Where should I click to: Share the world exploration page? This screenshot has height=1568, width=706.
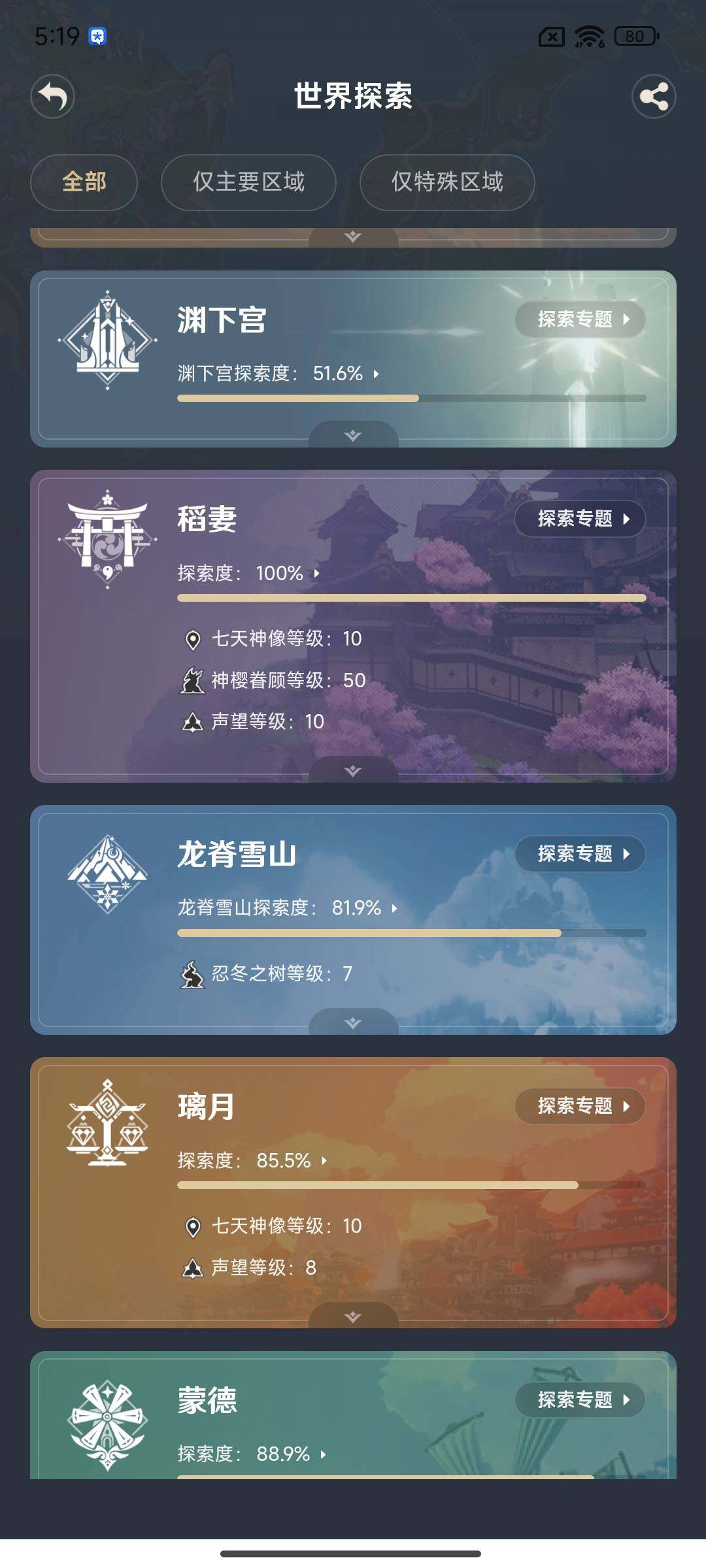point(653,97)
